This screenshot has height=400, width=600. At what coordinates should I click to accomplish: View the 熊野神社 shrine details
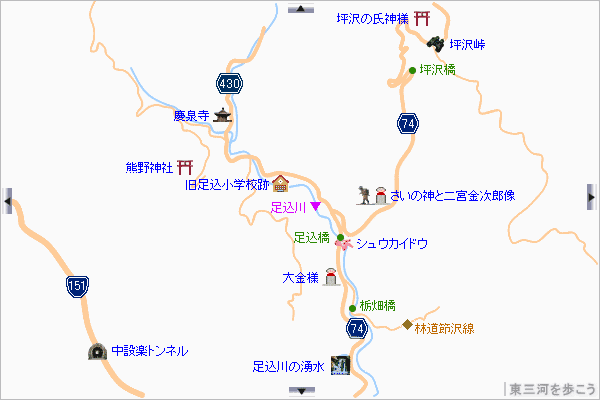point(185,166)
